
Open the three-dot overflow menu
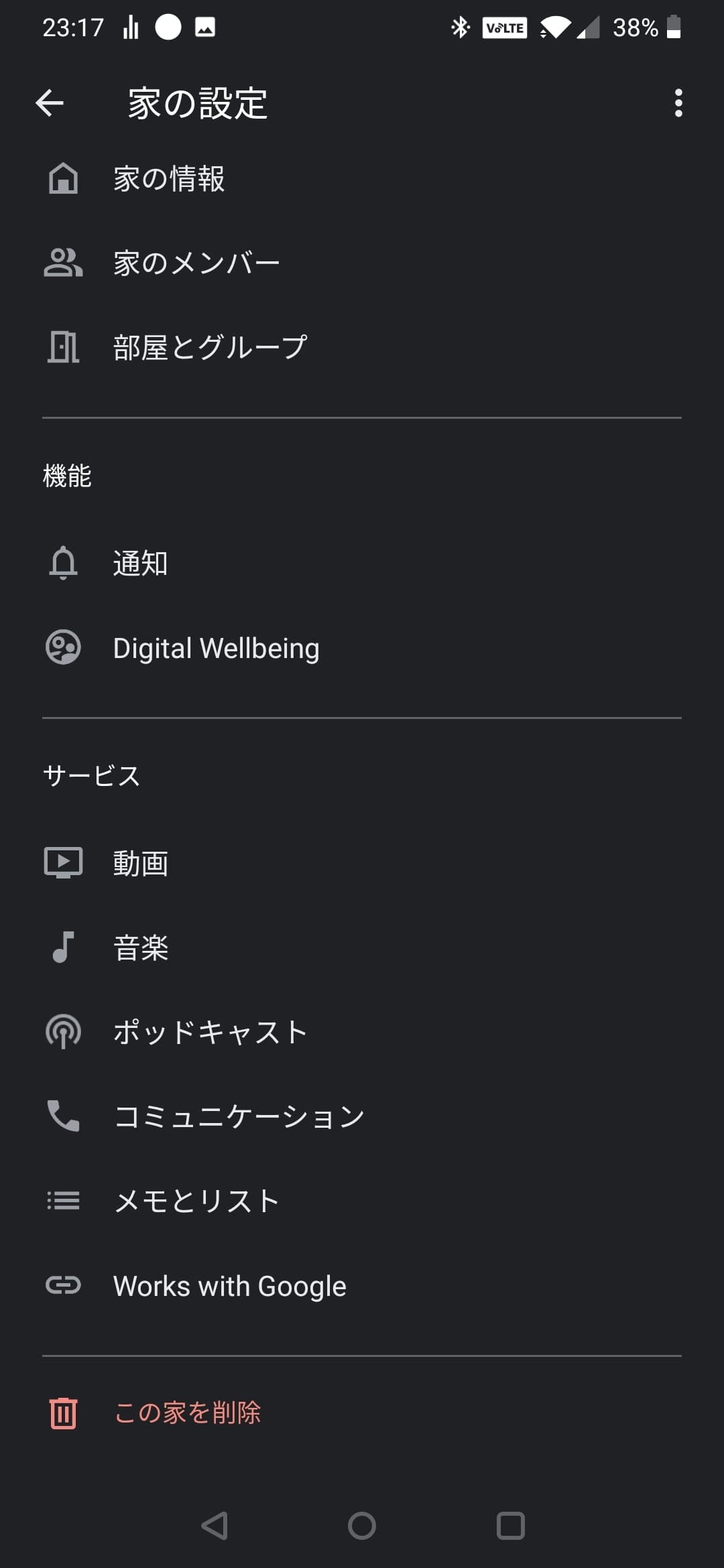pos(678,103)
